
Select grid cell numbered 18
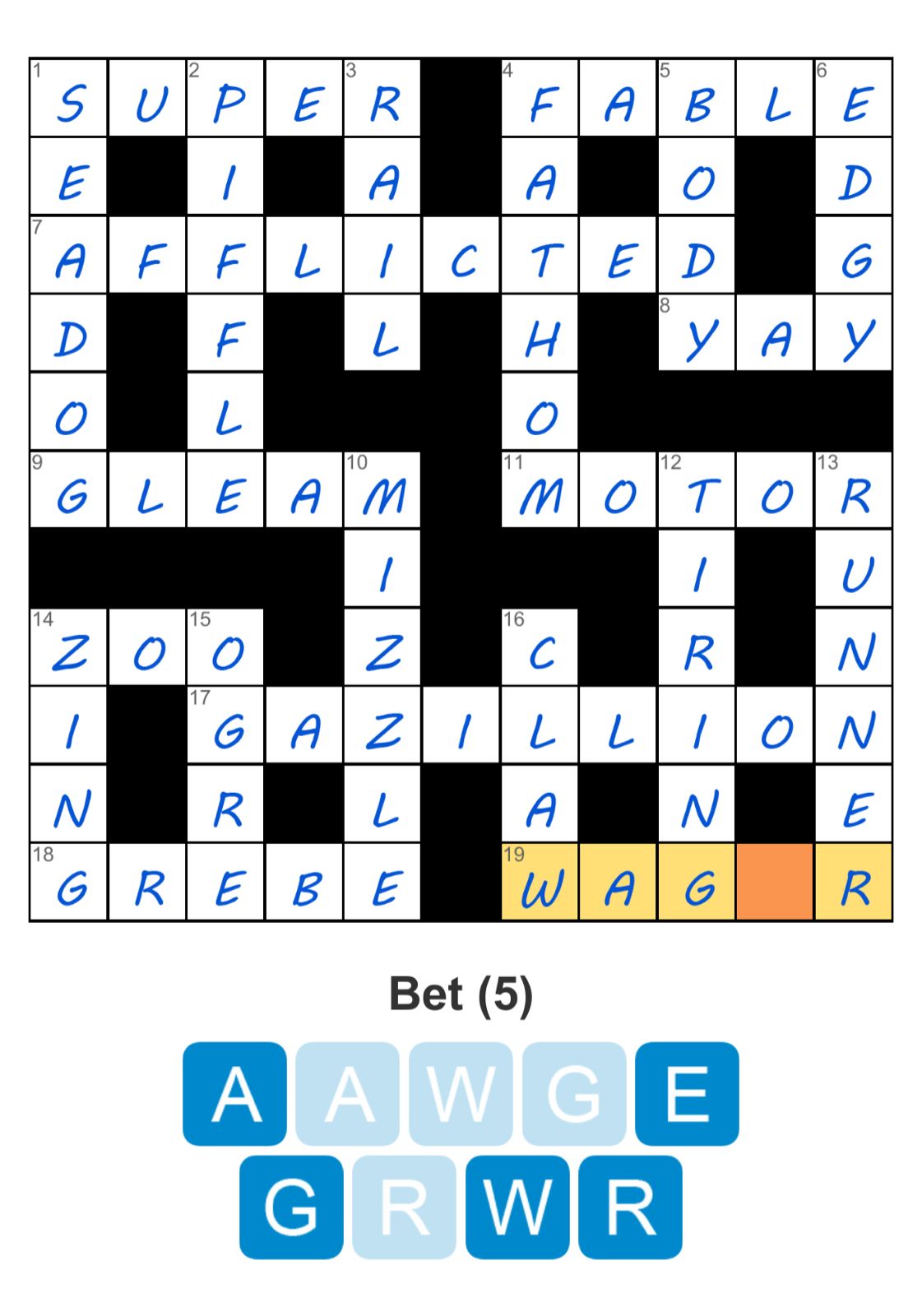(x=69, y=882)
